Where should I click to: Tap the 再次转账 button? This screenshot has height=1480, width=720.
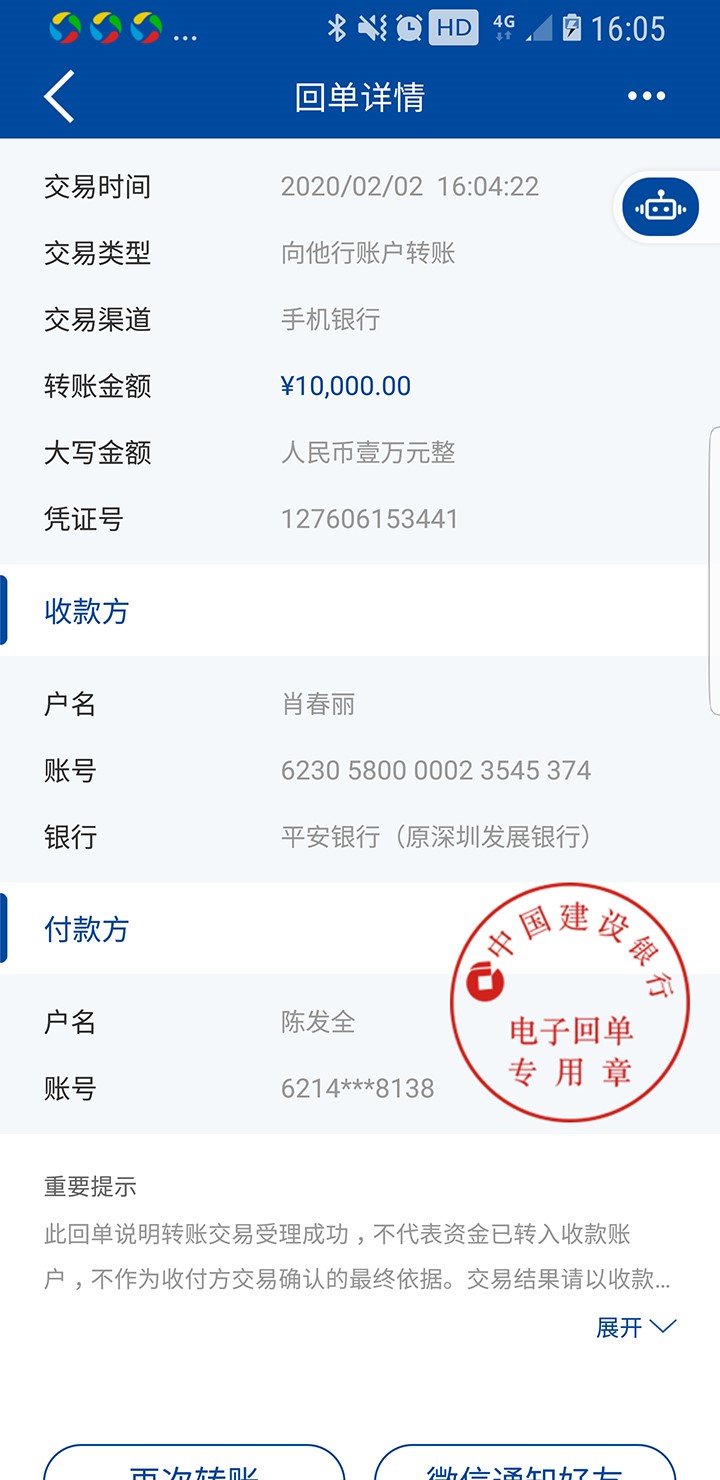194,1463
